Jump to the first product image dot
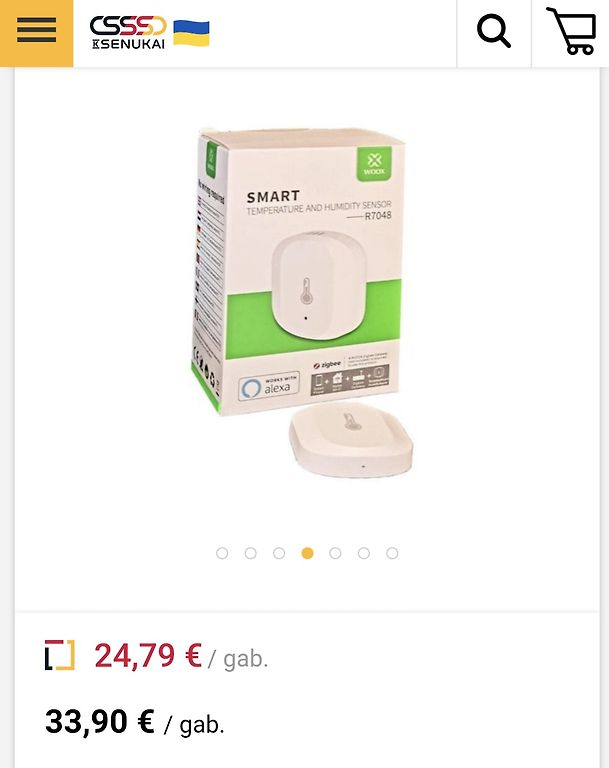 click(x=222, y=553)
